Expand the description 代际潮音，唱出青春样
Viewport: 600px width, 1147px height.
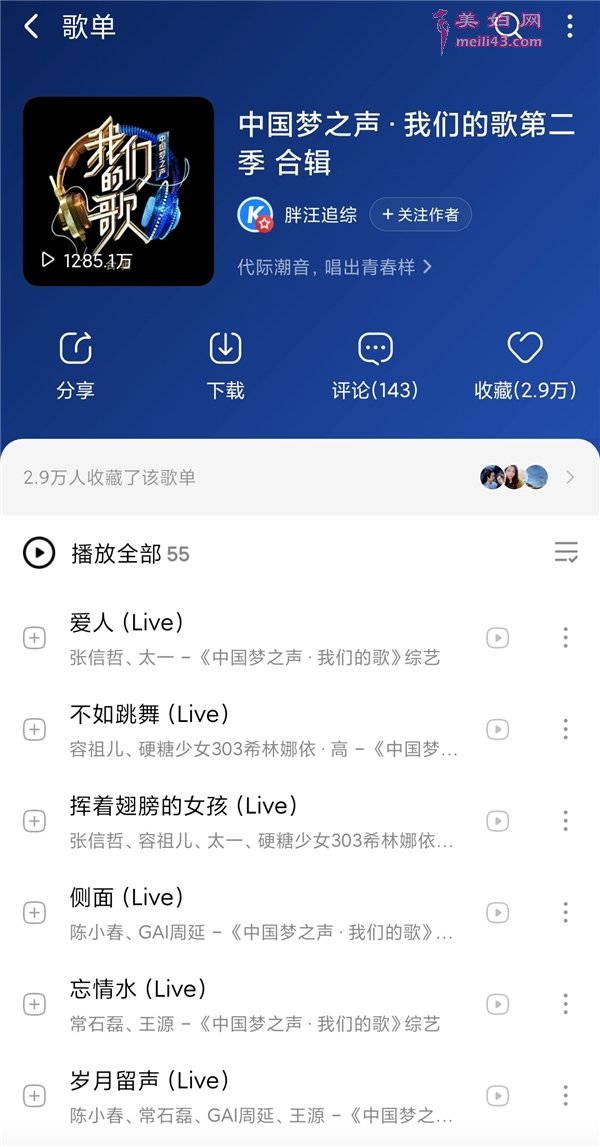tap(335, 267)
